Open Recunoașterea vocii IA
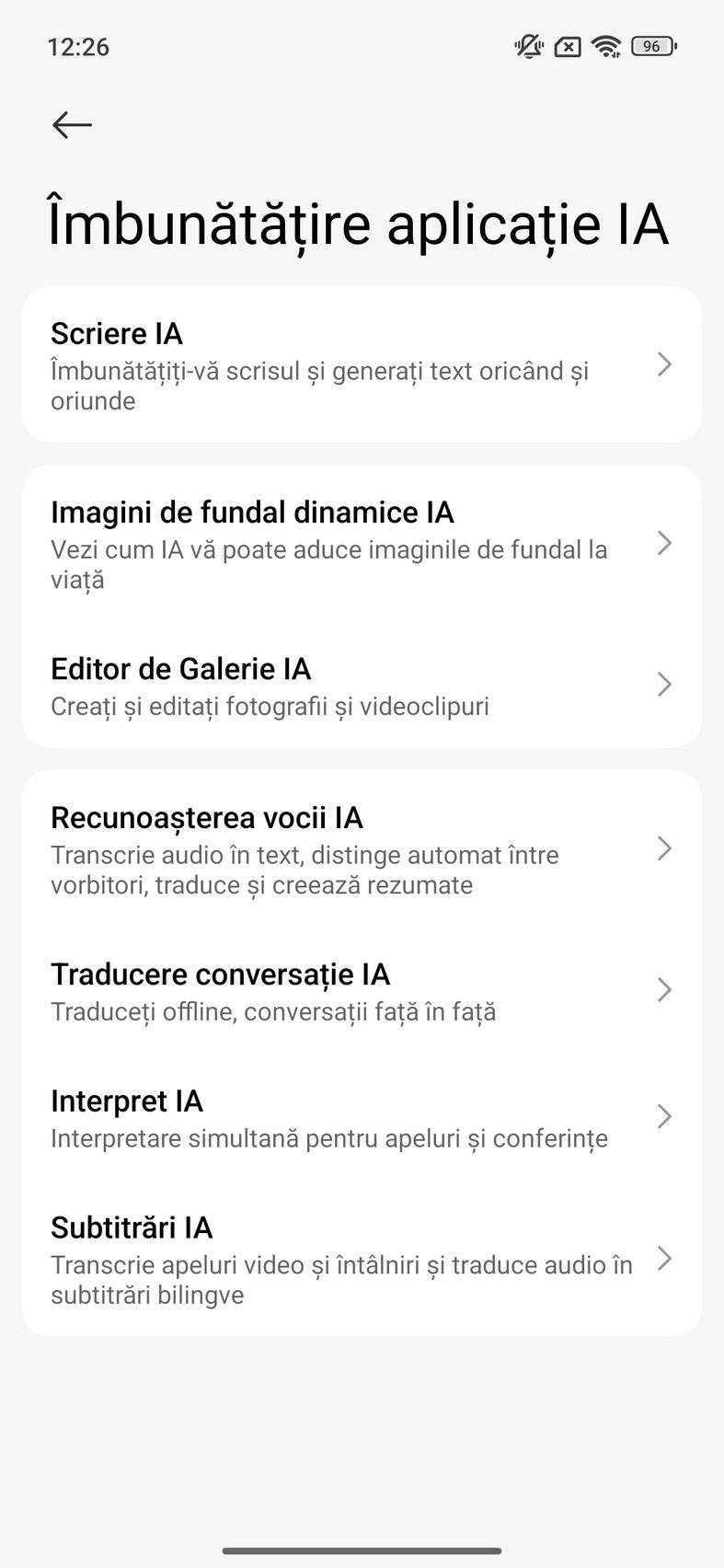Image resolution: width=724 pixels, height=1568 pixels. click(x=362, y=848)
